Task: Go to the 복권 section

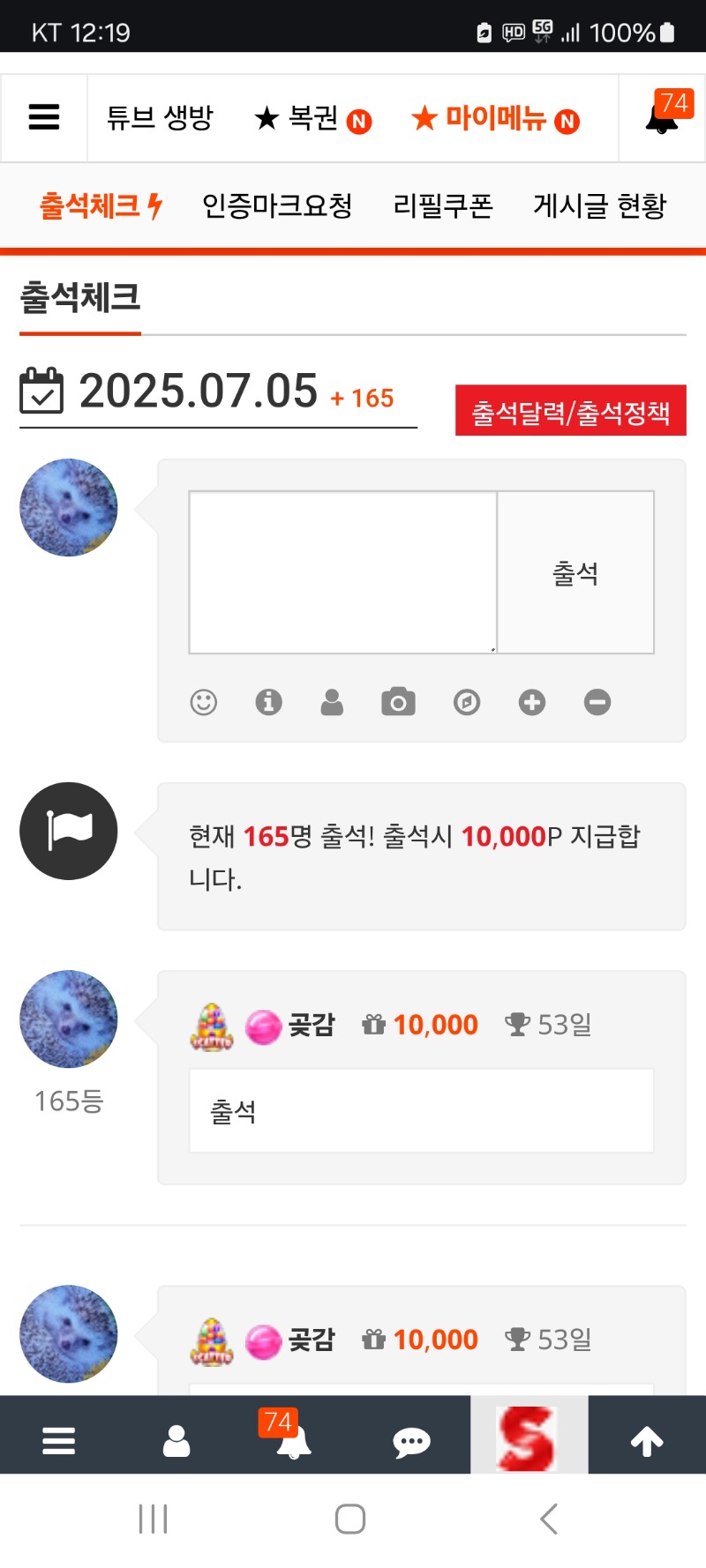Action: (312, 118)
